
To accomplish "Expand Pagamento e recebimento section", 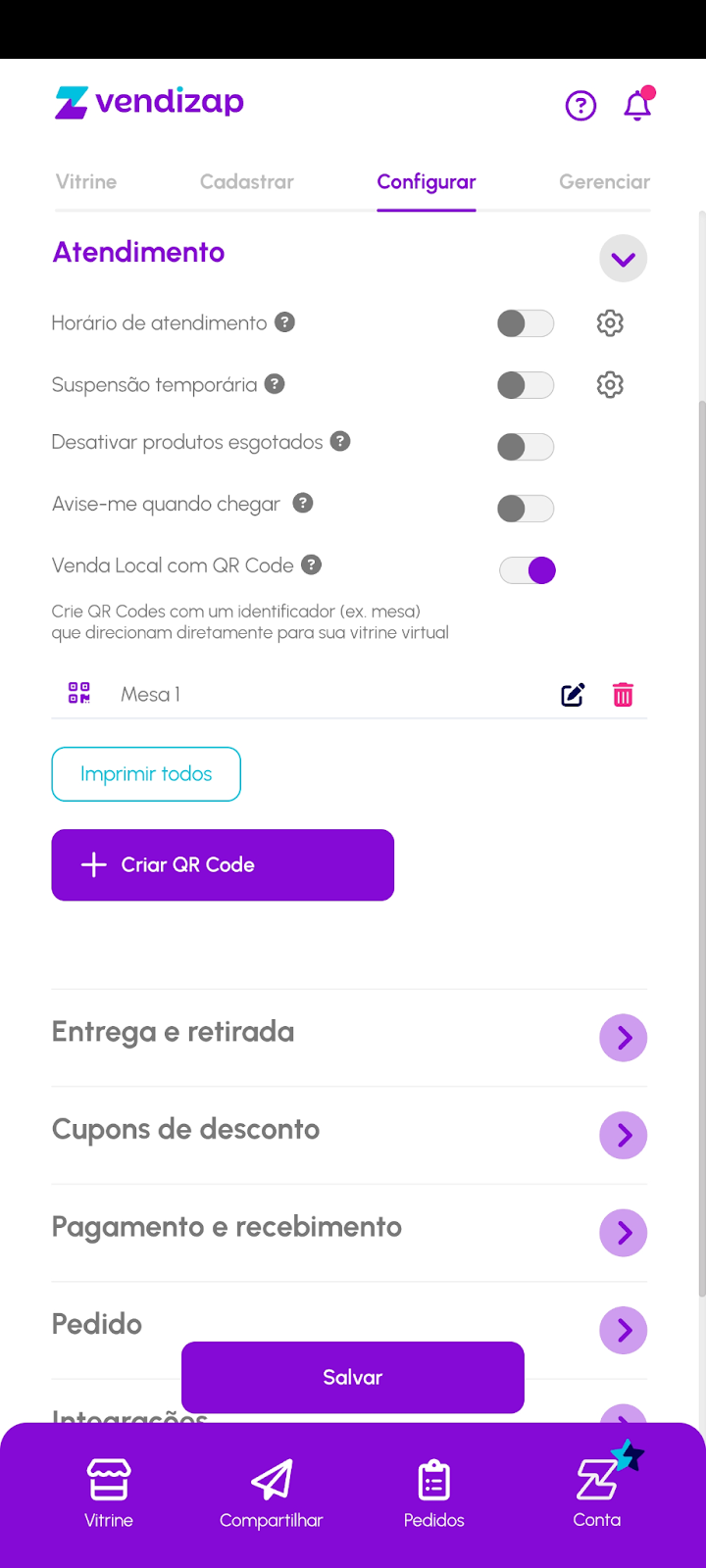I will 623,1233.
